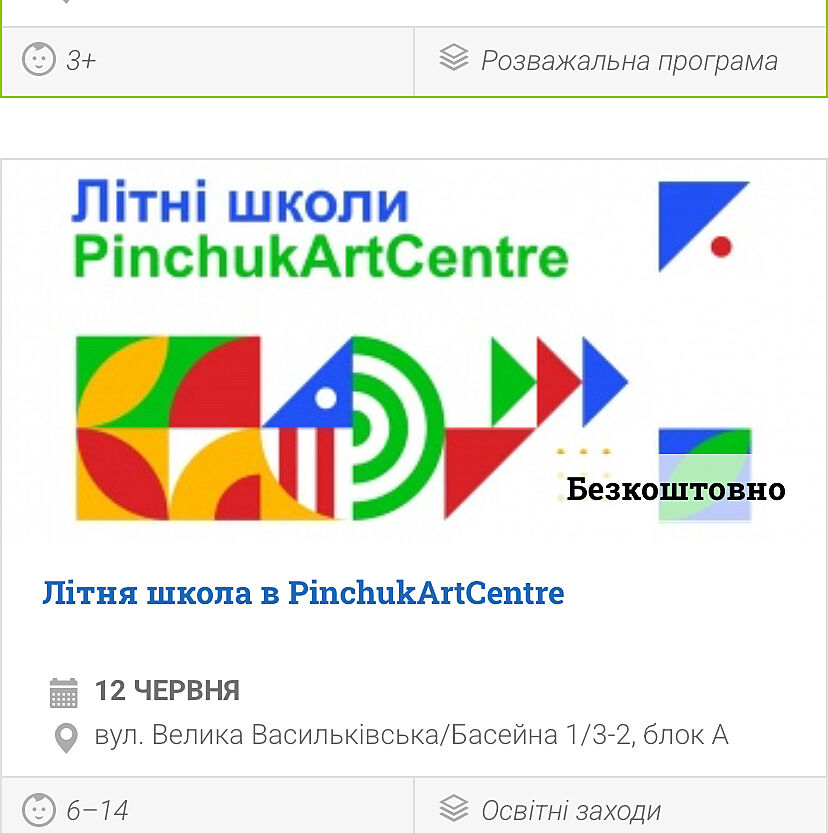
Task: Select the Освітні заходи category
Action: tap(570, 810)
